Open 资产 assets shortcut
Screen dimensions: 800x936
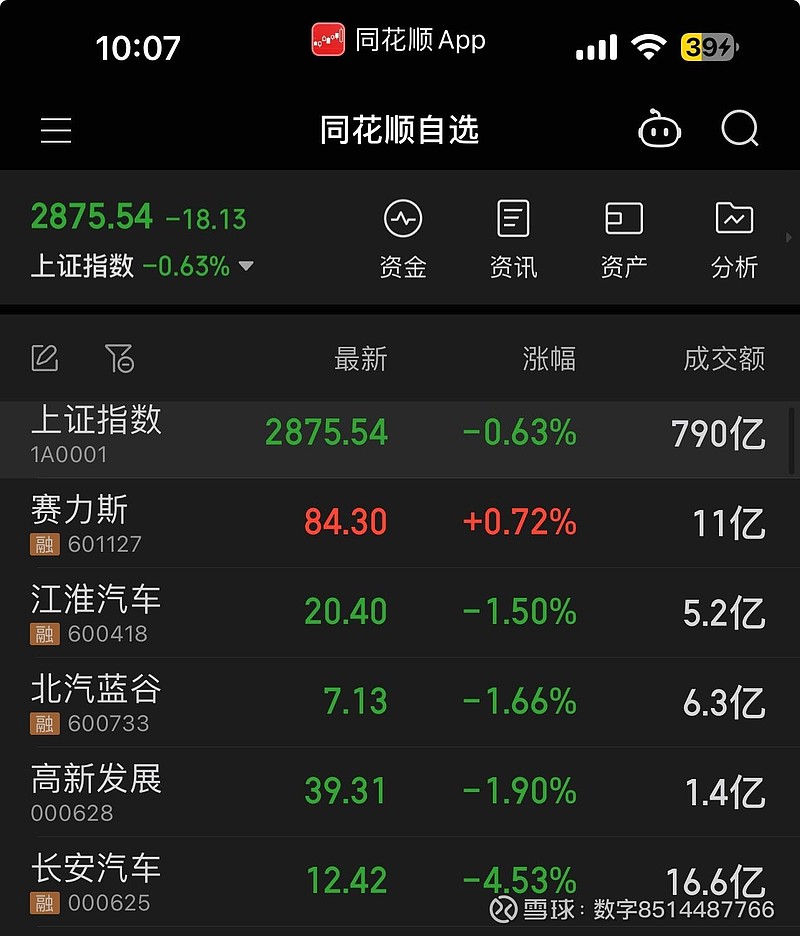pos(624,239)
